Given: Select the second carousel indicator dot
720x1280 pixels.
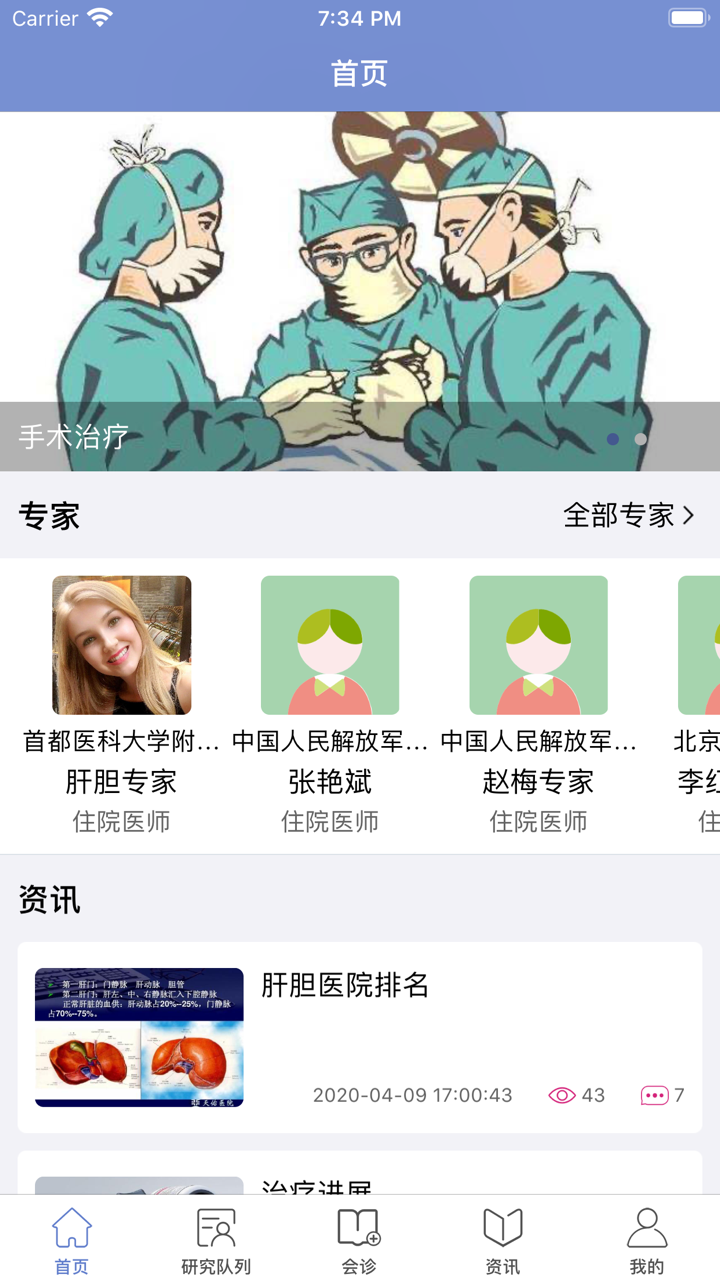Looking at the screenshot, I should (x=638, y=438).
